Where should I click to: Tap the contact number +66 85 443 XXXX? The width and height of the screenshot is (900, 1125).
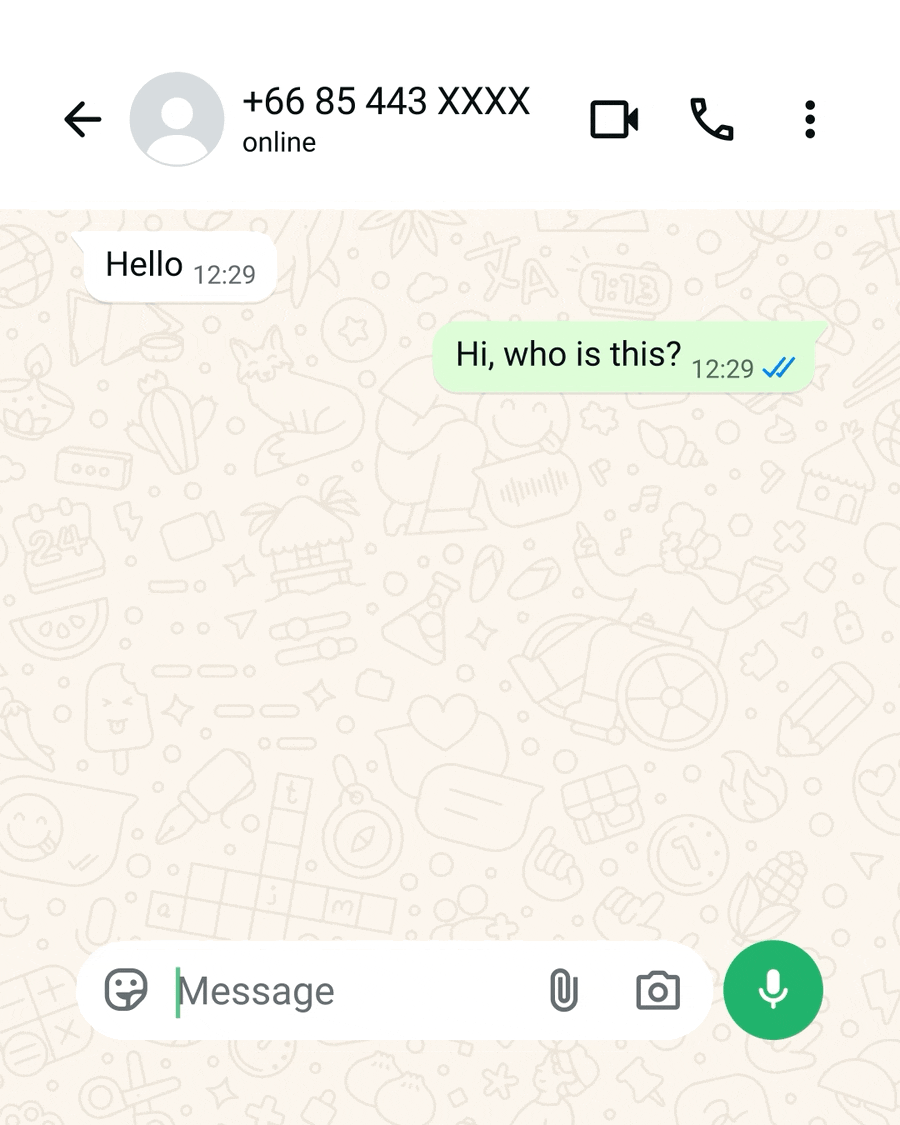coord(386,100)
